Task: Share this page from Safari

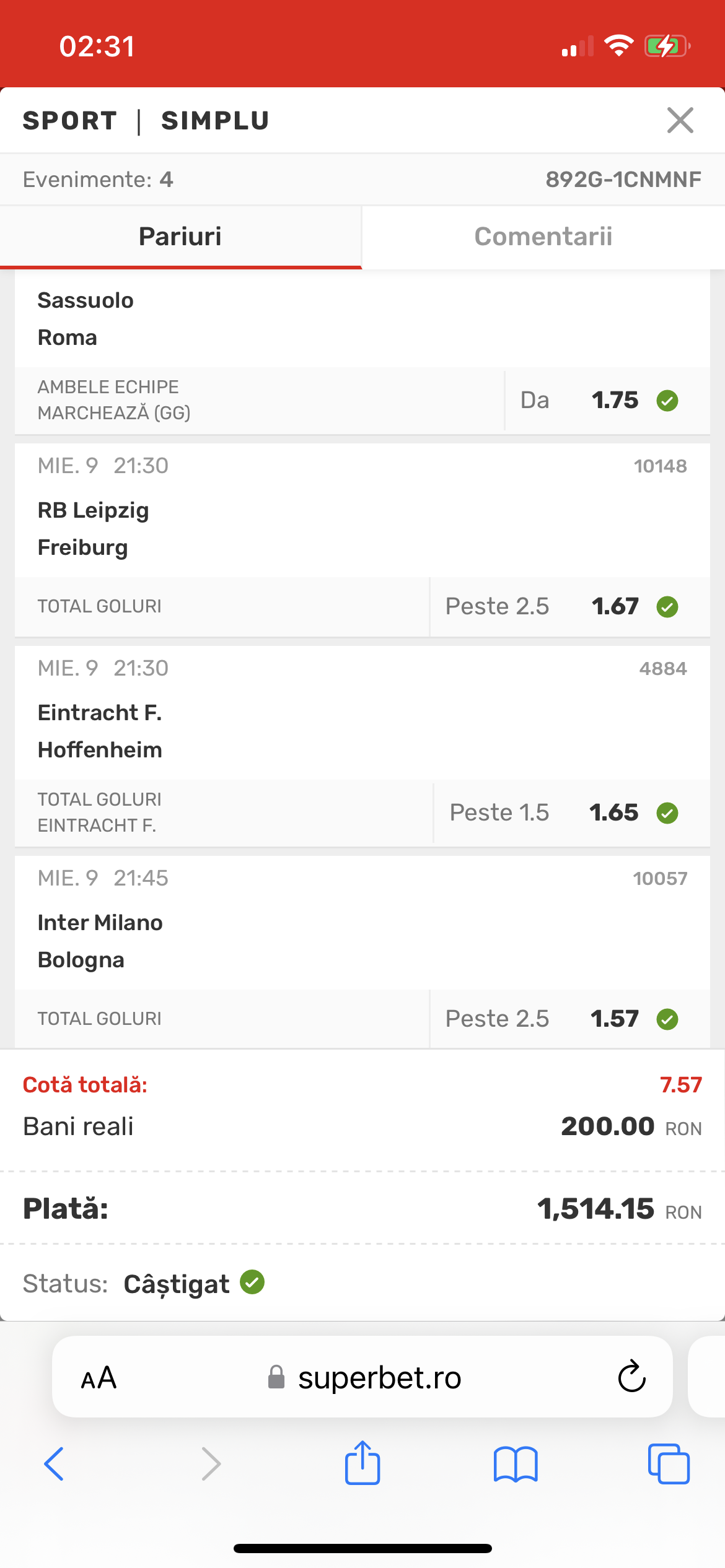Action: [362, 1463]
